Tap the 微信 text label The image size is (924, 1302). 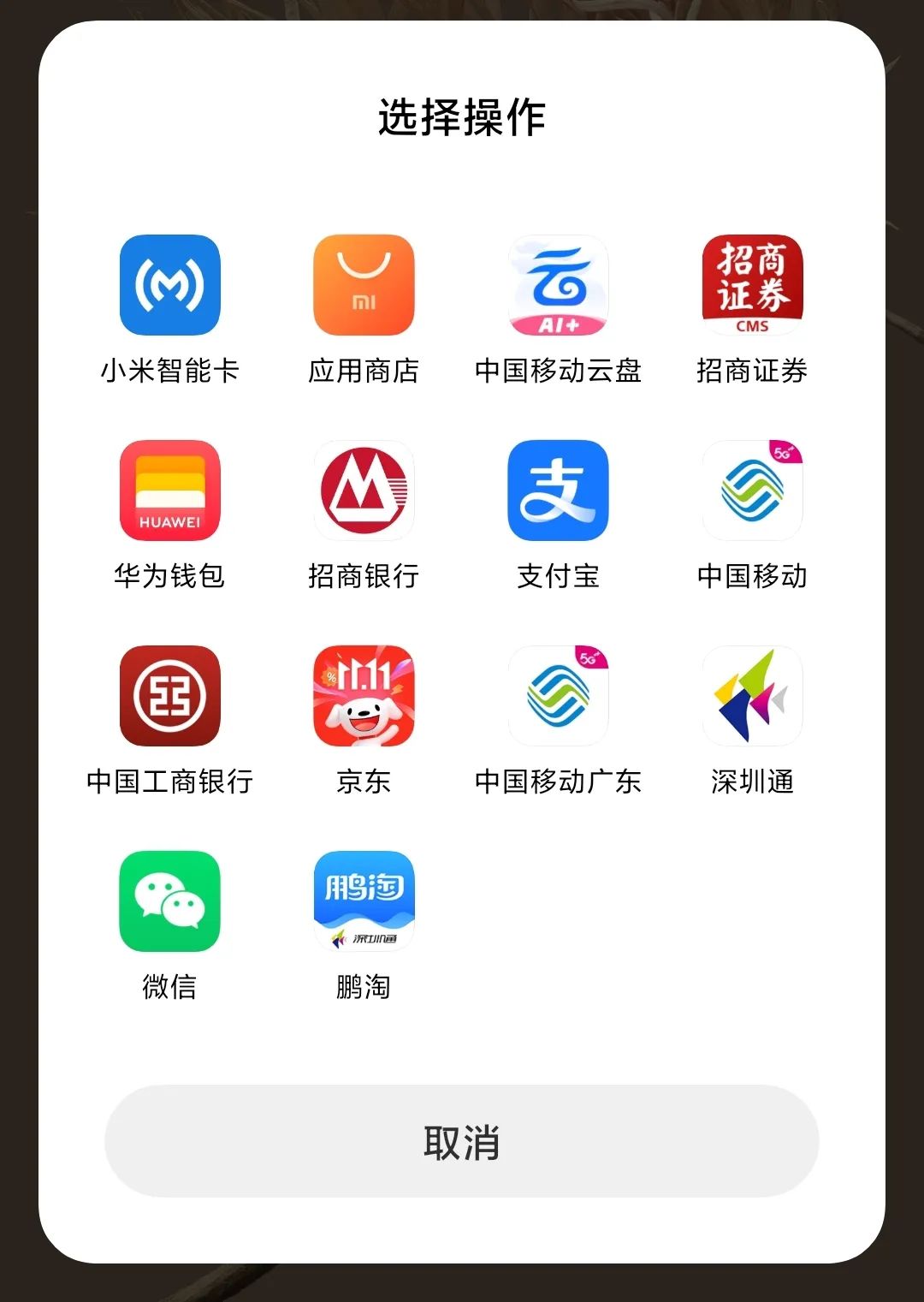[171, 989]
